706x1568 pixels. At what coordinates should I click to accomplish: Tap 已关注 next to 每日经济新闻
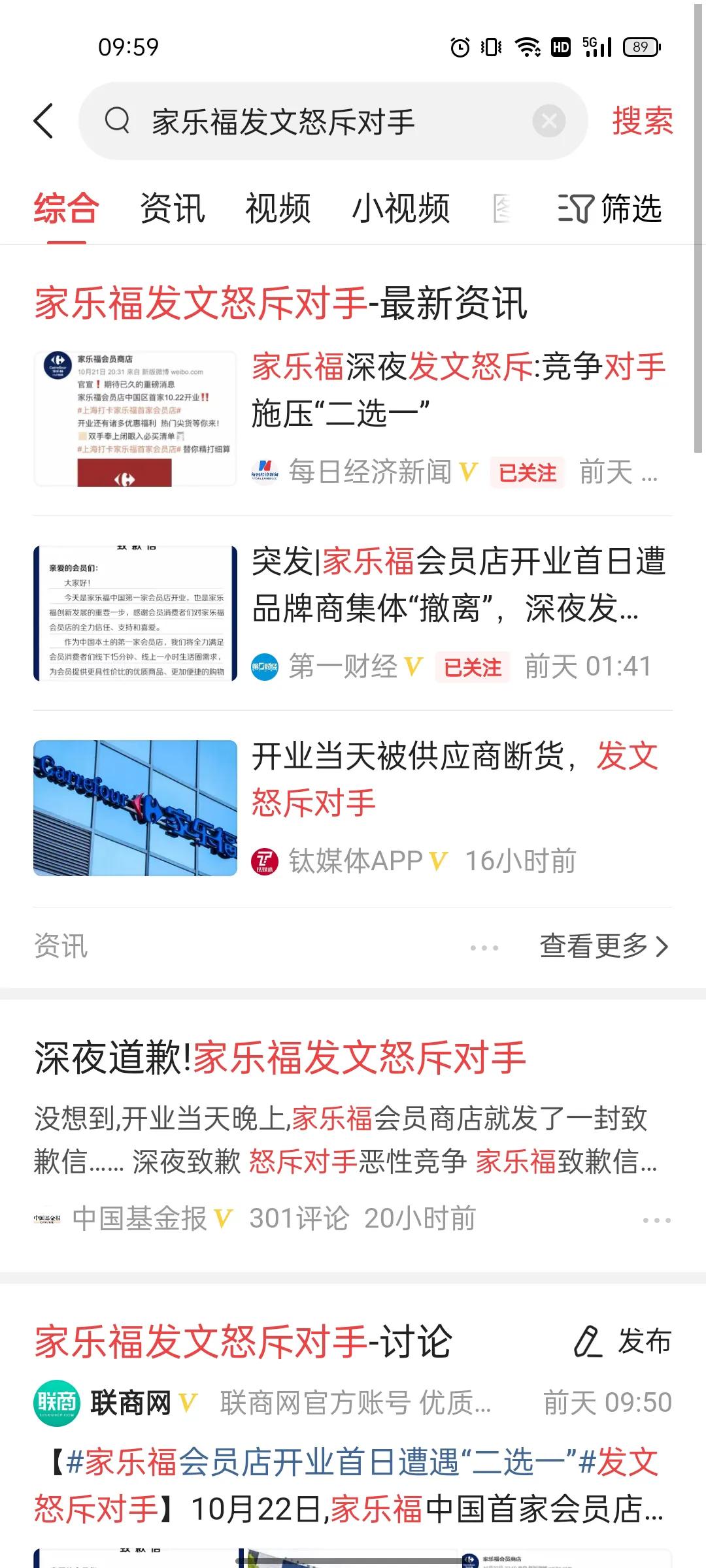tap(528, 472)
